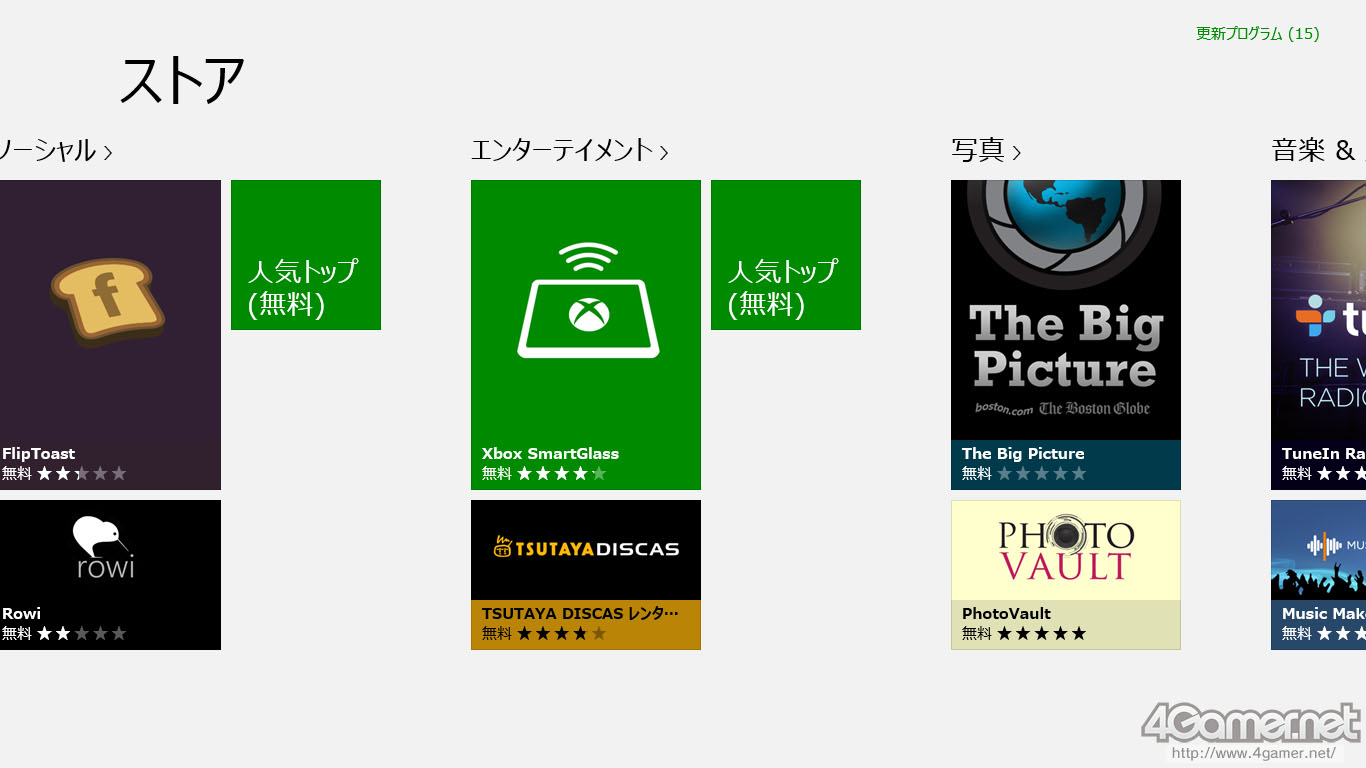Expand the 写真 category header
Image resolution: width=1366 pixels, height=768 pixels.
[987, 151]
